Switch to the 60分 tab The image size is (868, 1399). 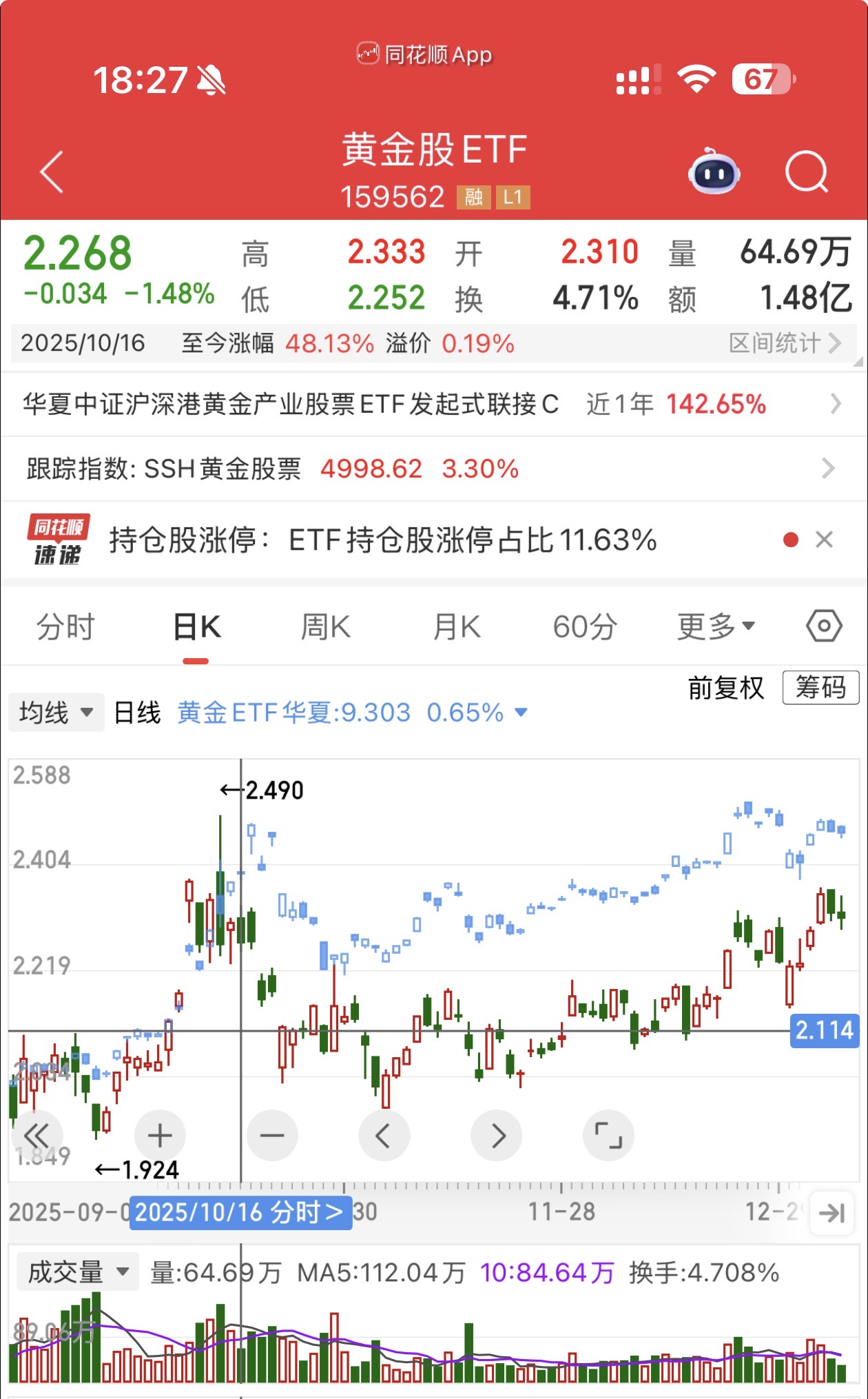pos(585,627)
